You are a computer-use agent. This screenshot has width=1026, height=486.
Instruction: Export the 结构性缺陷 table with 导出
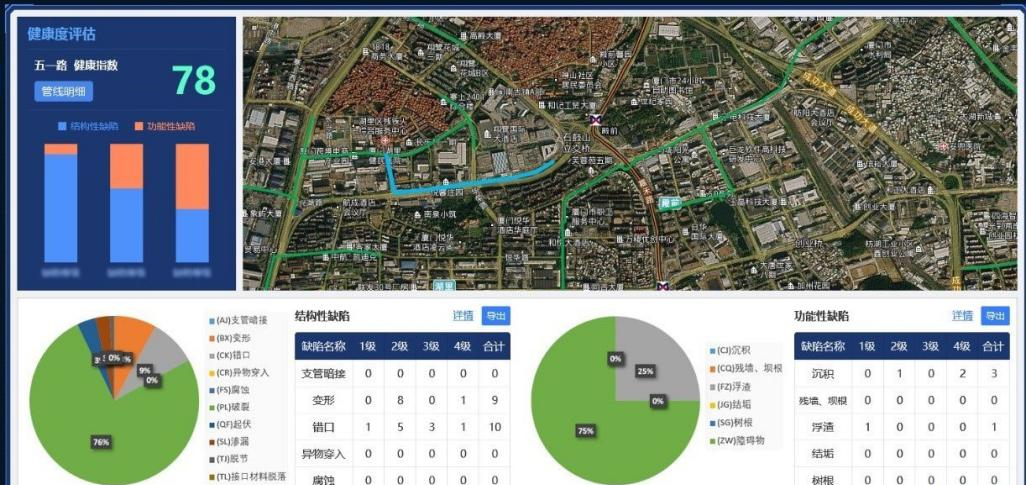496,316
